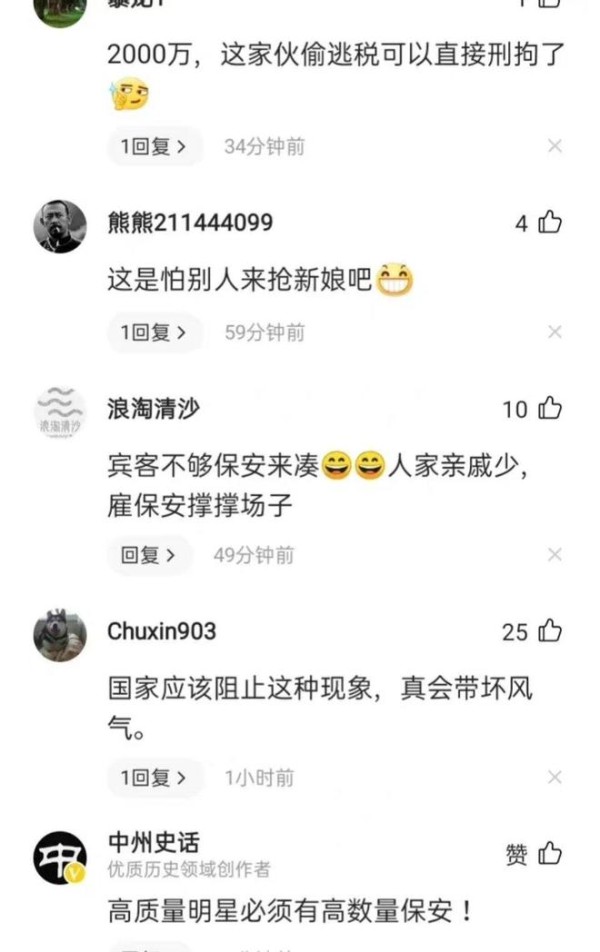The image size is (600, 952).
Task: Like Chuxin903's comment
Action: click(x=550, y=631)
